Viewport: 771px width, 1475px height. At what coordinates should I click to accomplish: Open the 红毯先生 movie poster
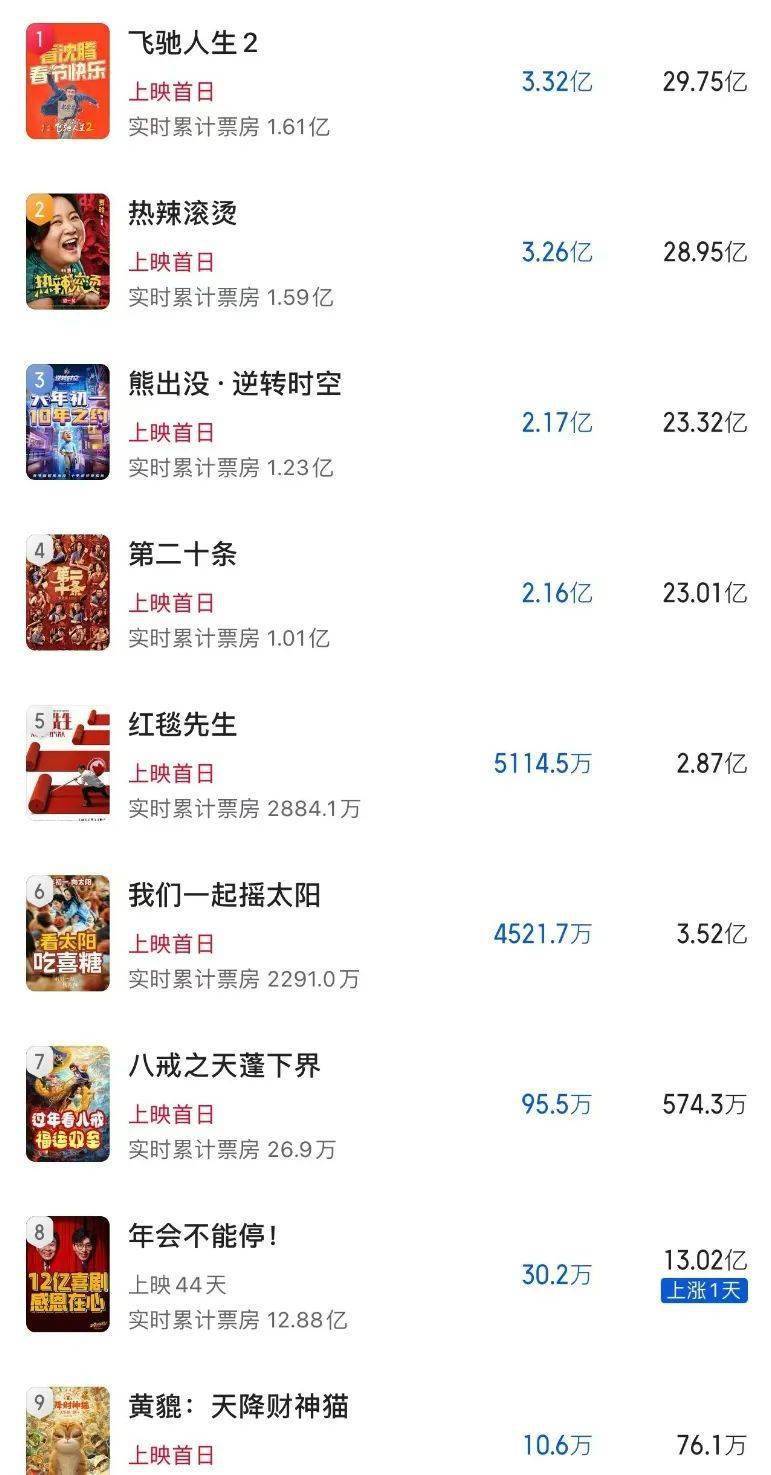point(67,762)
